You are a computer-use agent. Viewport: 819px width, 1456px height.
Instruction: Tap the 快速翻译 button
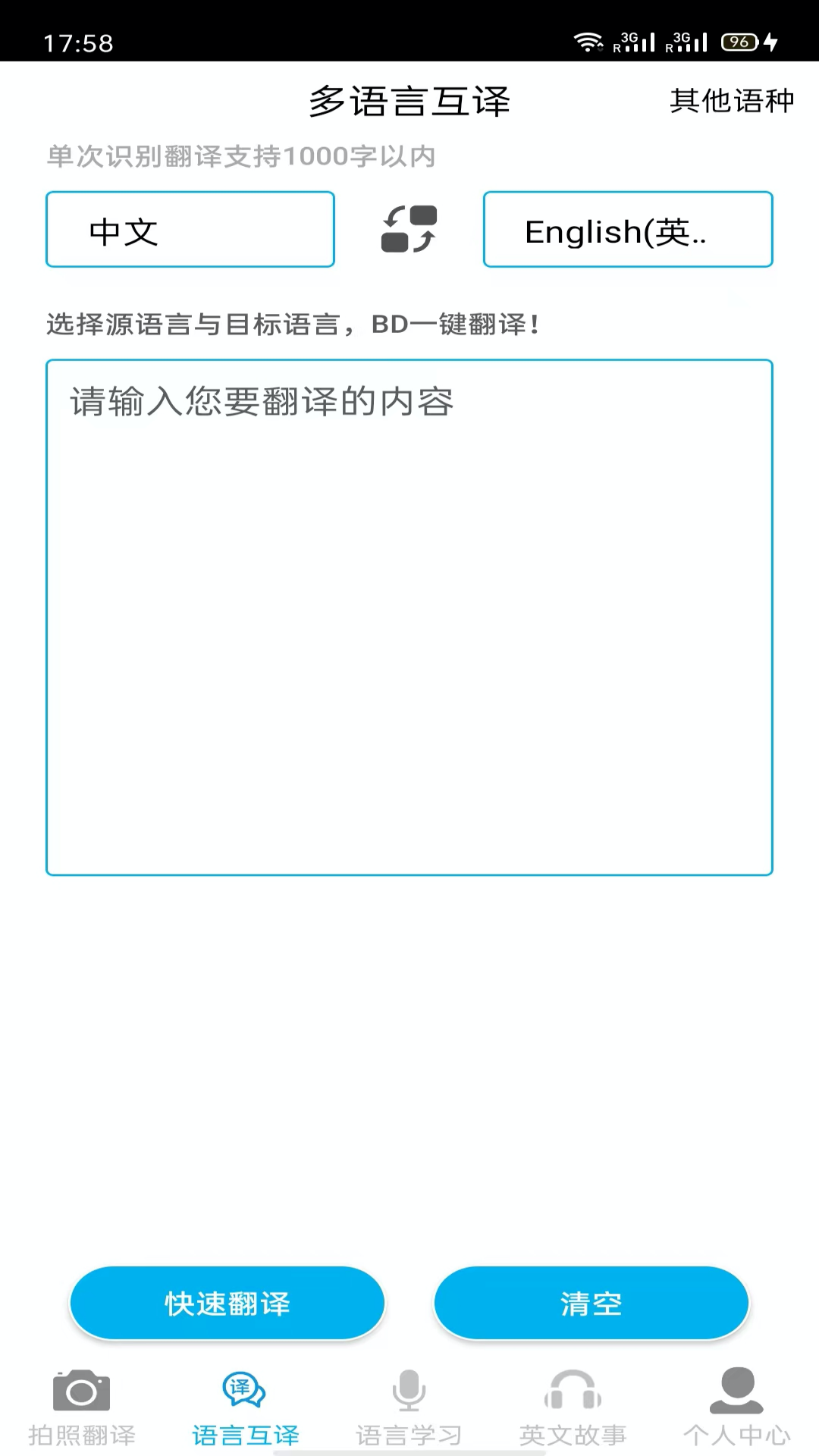pyautogui.click(x=227, y=1303)
